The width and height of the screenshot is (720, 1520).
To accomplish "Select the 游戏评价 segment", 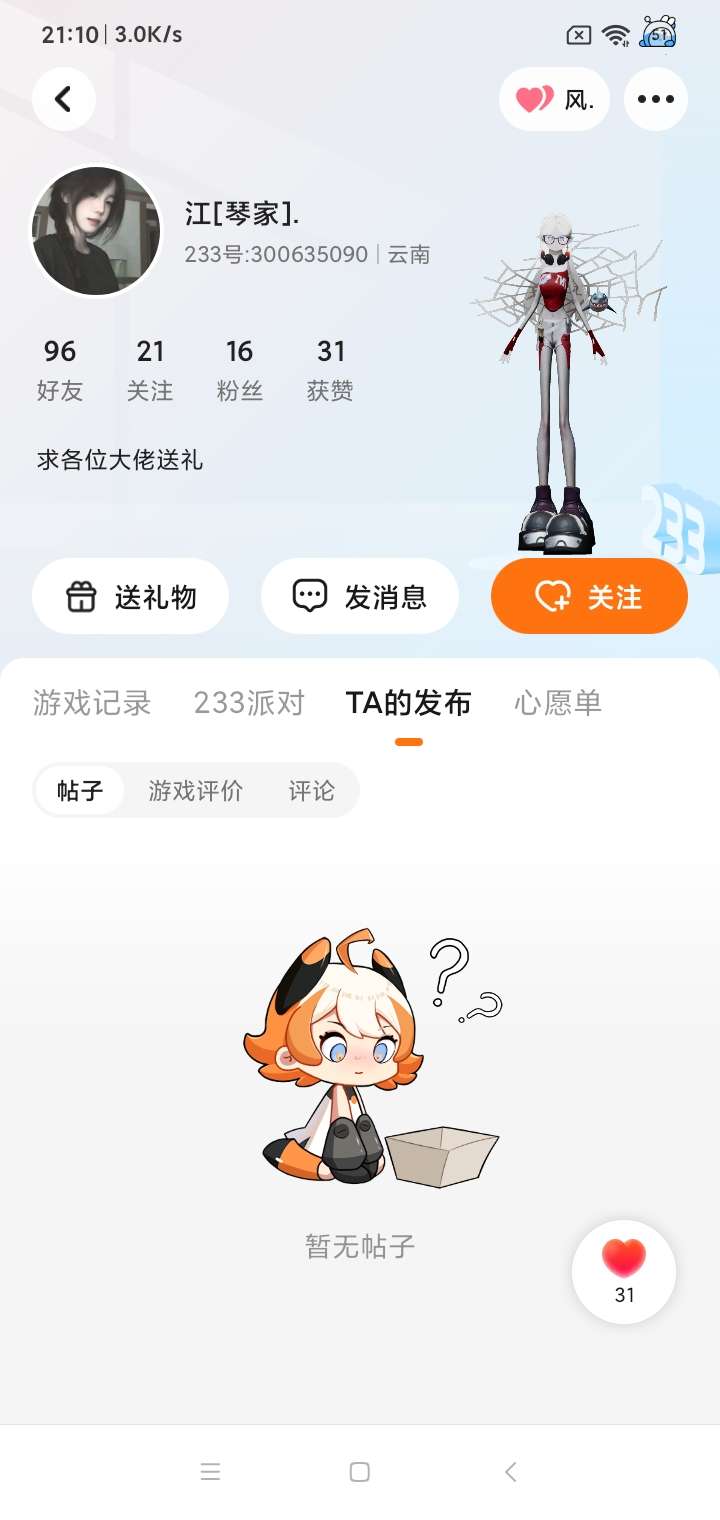I will 196,791.
